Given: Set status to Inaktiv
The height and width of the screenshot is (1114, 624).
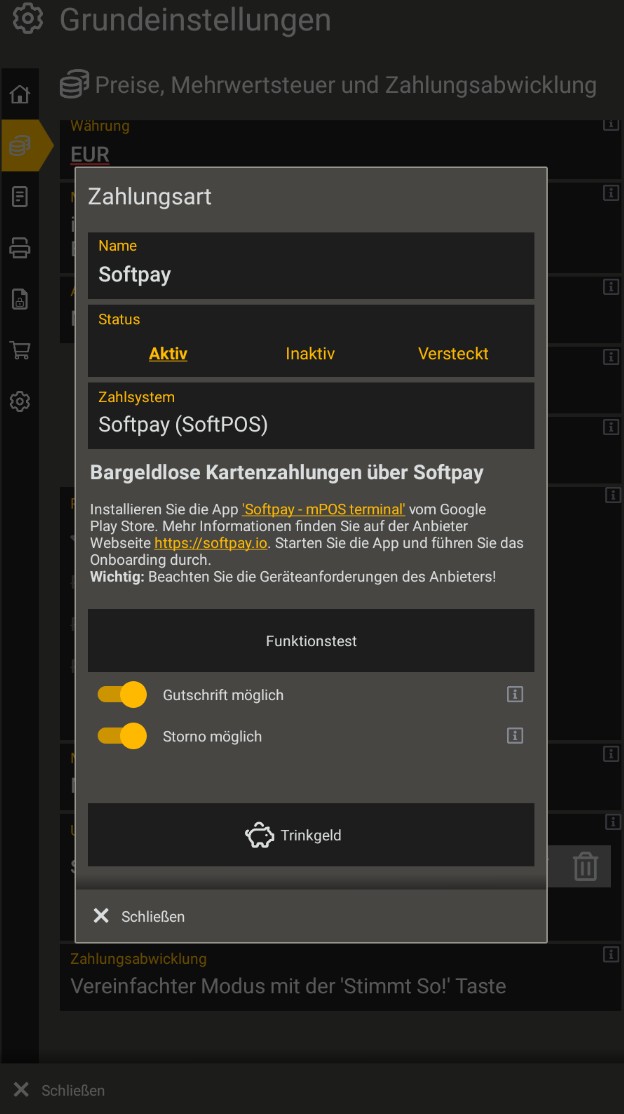Looking at the screenshot, I should click(x=310, y=353).
